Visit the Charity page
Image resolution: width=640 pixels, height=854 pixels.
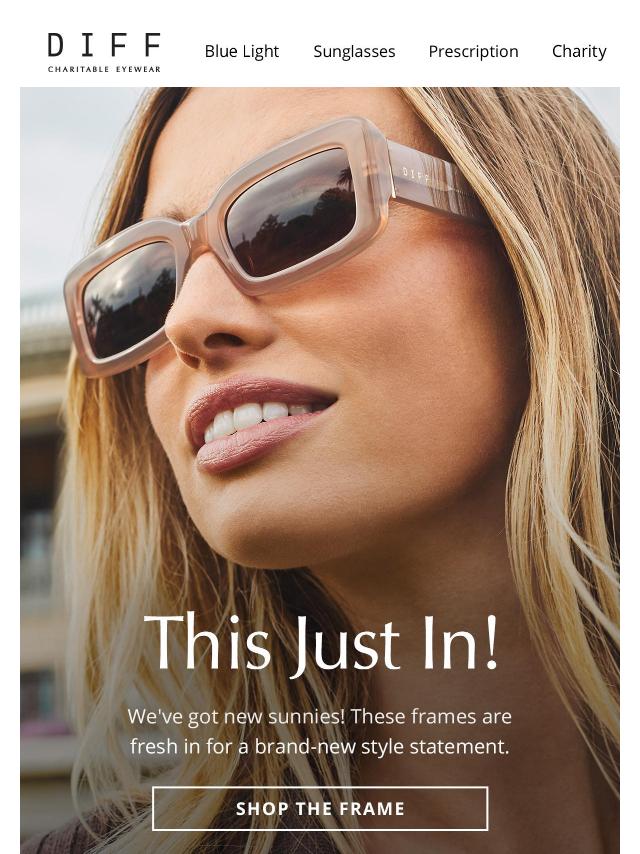(579, 51)
